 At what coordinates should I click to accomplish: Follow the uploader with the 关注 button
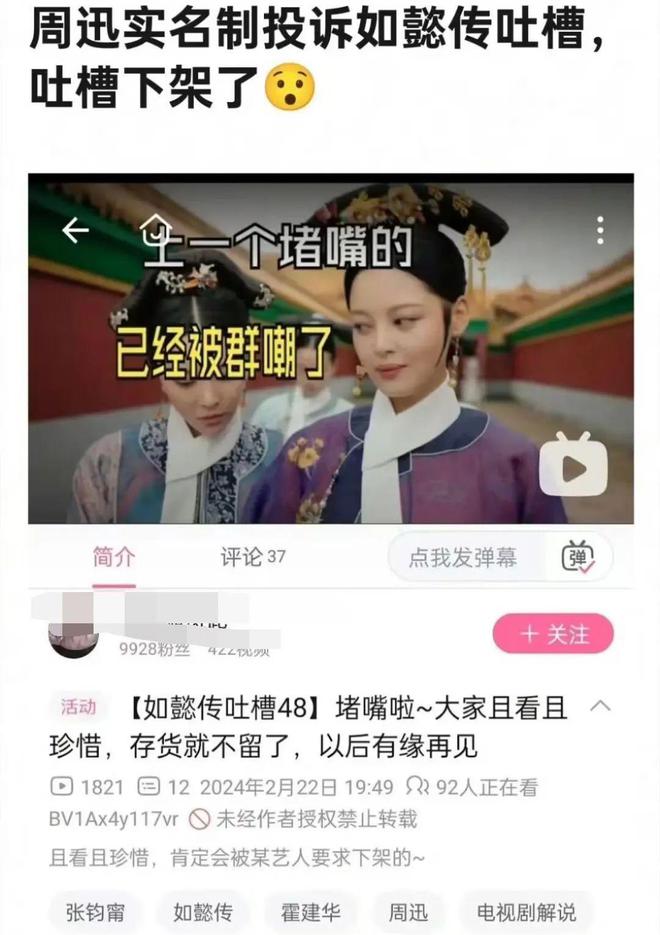(553, 634)
